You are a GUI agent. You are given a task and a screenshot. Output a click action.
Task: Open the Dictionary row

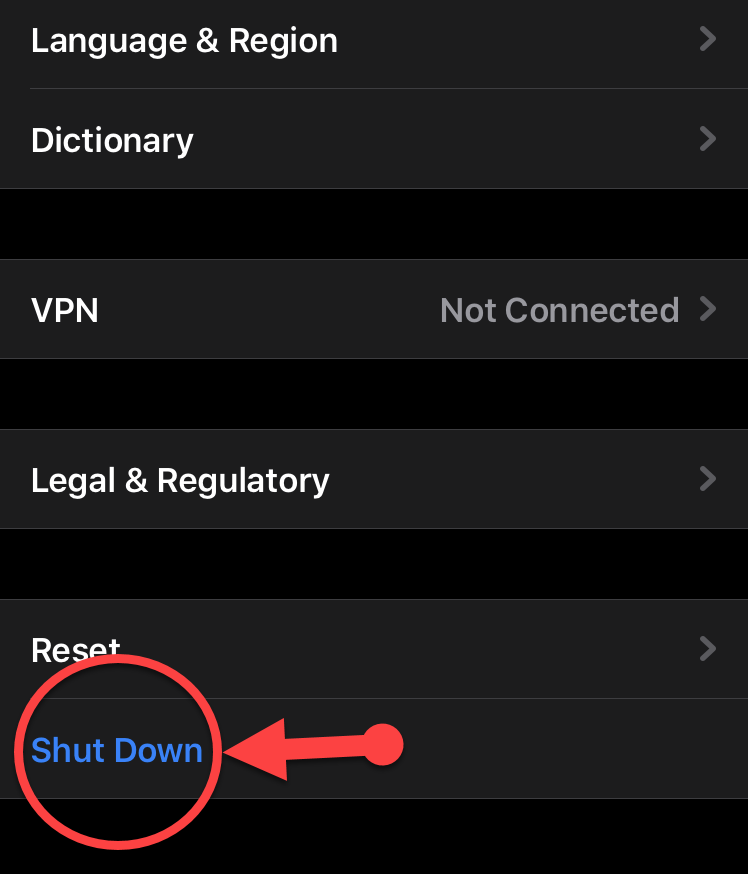coord(112,140)
